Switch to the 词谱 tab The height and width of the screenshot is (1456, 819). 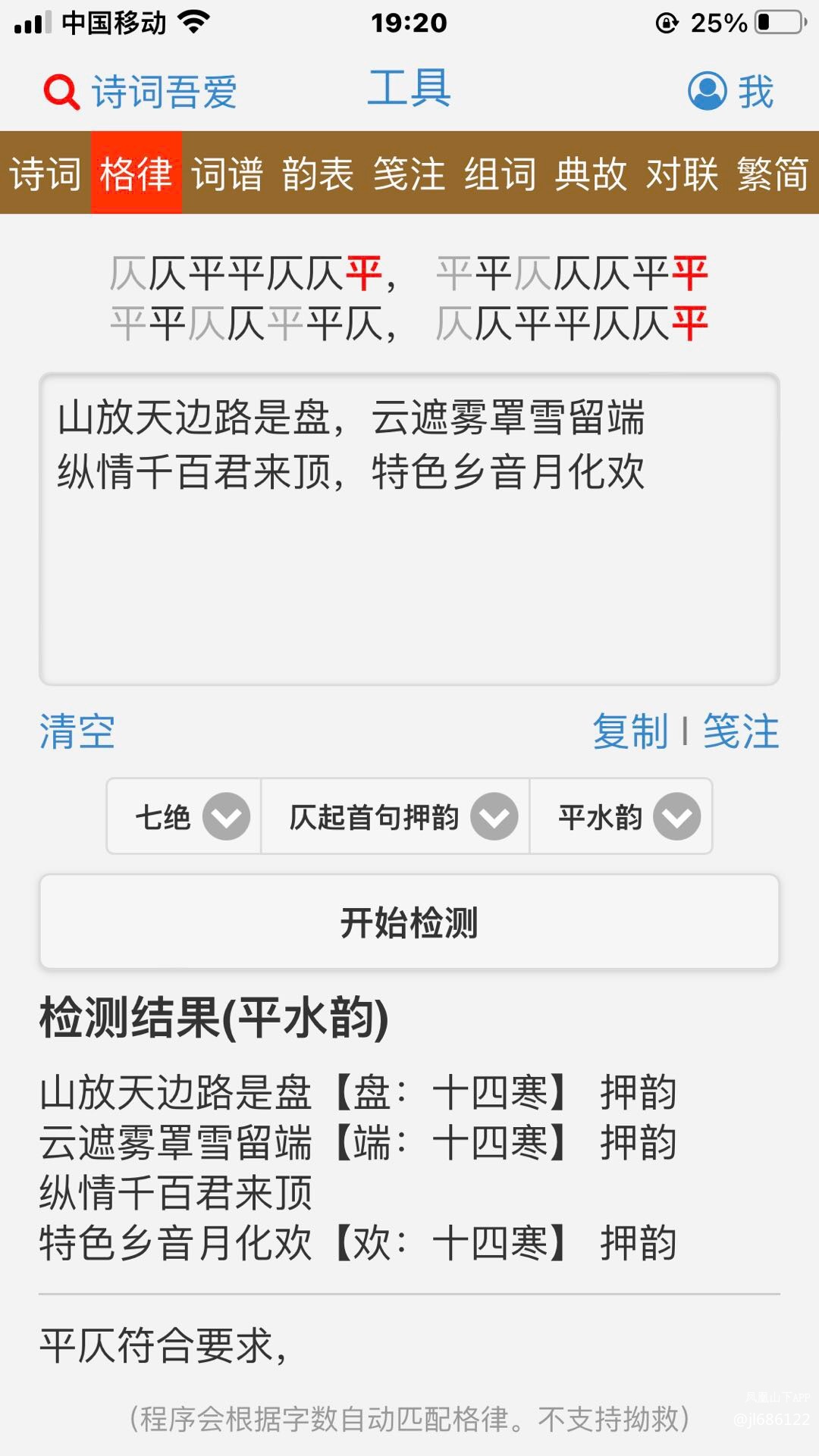227,174
